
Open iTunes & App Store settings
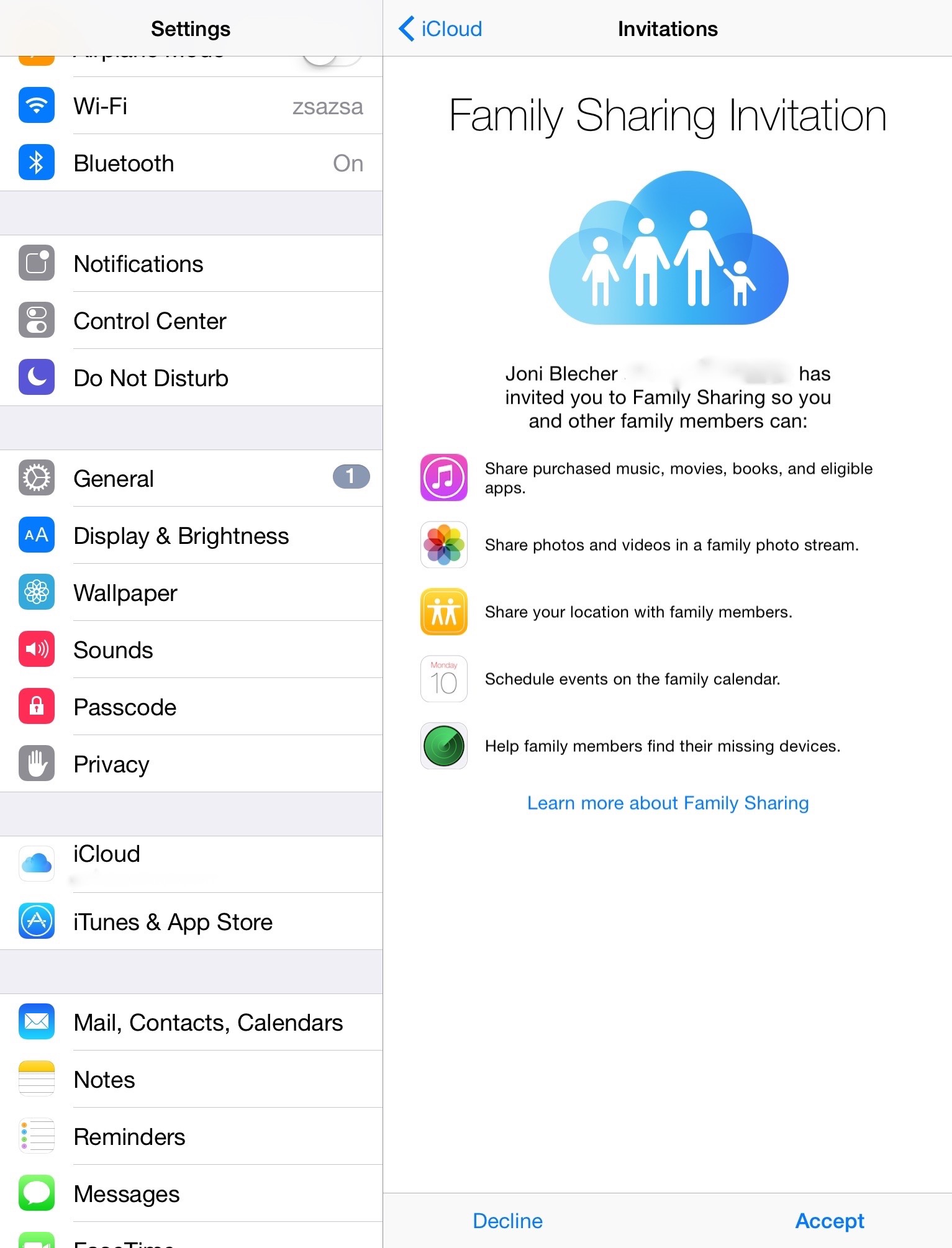click(191, 922)
